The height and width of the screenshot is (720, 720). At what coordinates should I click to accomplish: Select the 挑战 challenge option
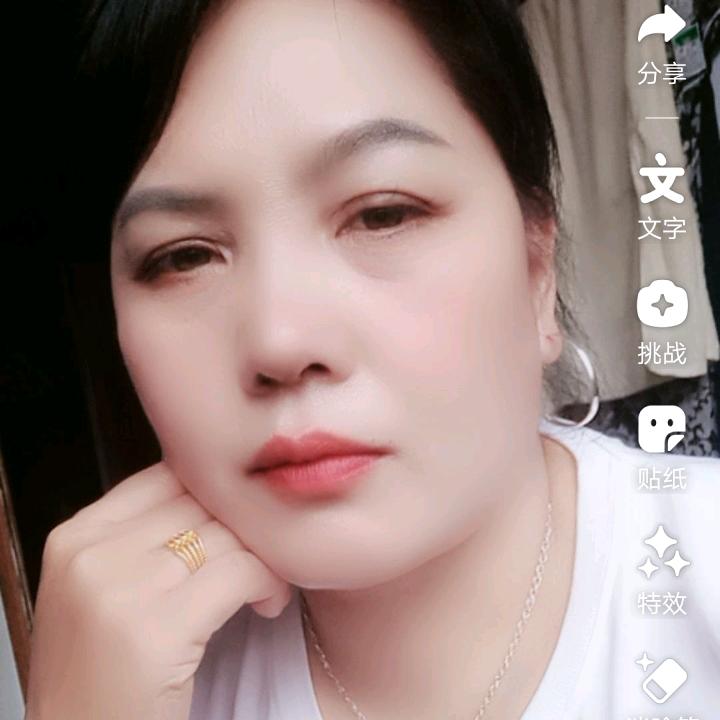pyautogui.click(x=662, y=306)
